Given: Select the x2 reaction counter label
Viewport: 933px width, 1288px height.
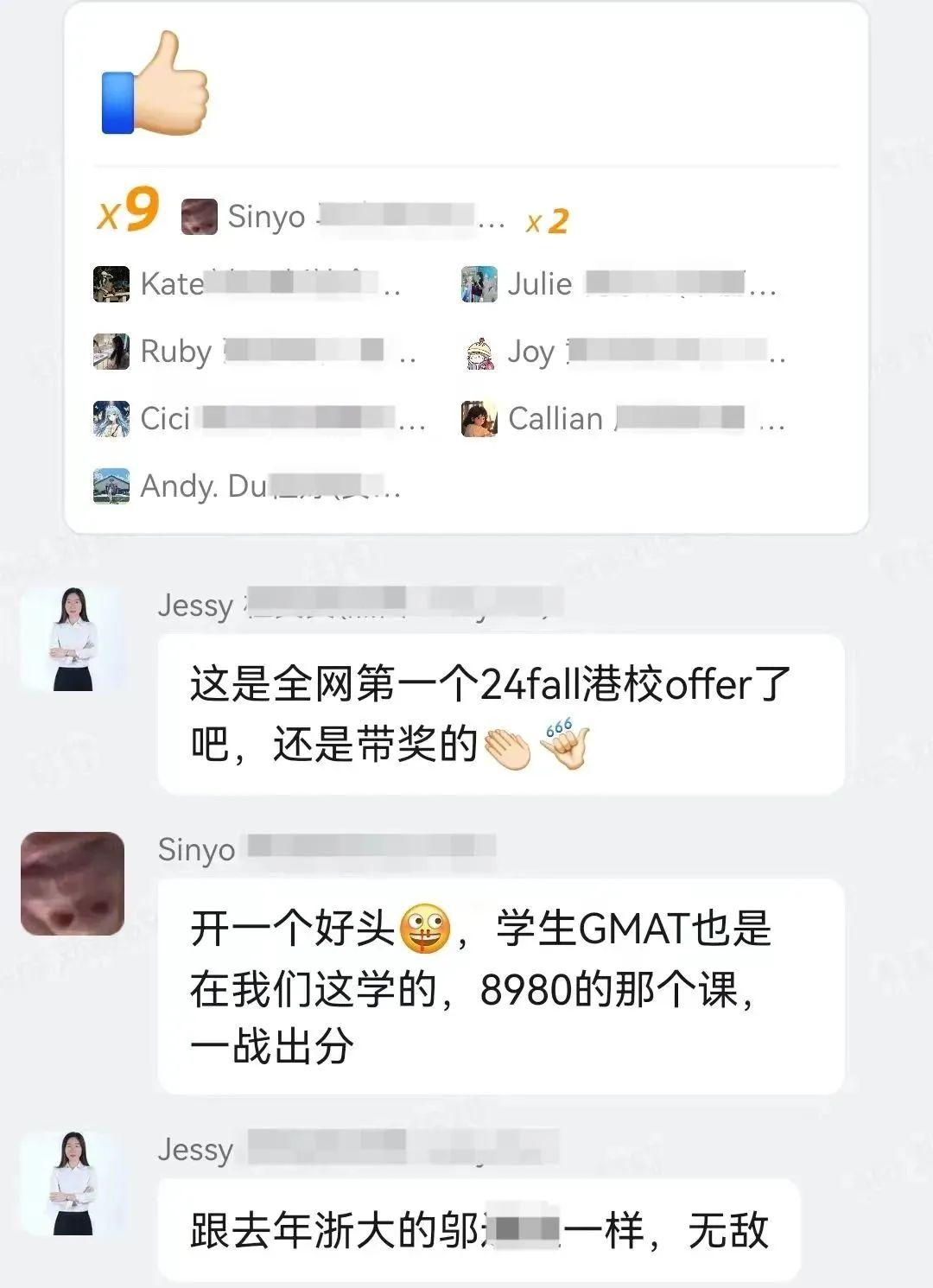Looking at the screenshot, I should pos(548,221).
